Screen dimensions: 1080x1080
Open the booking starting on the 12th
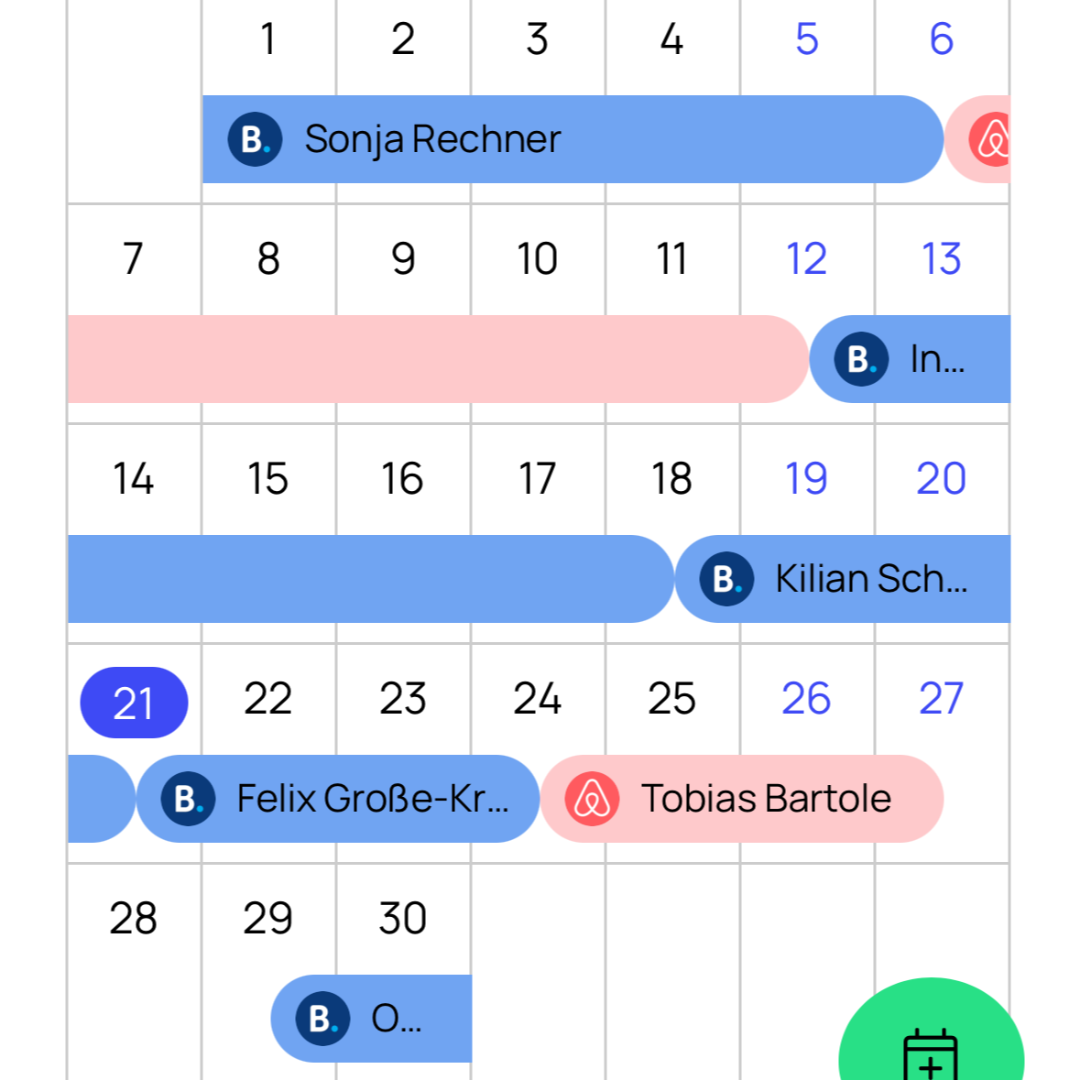910,359
